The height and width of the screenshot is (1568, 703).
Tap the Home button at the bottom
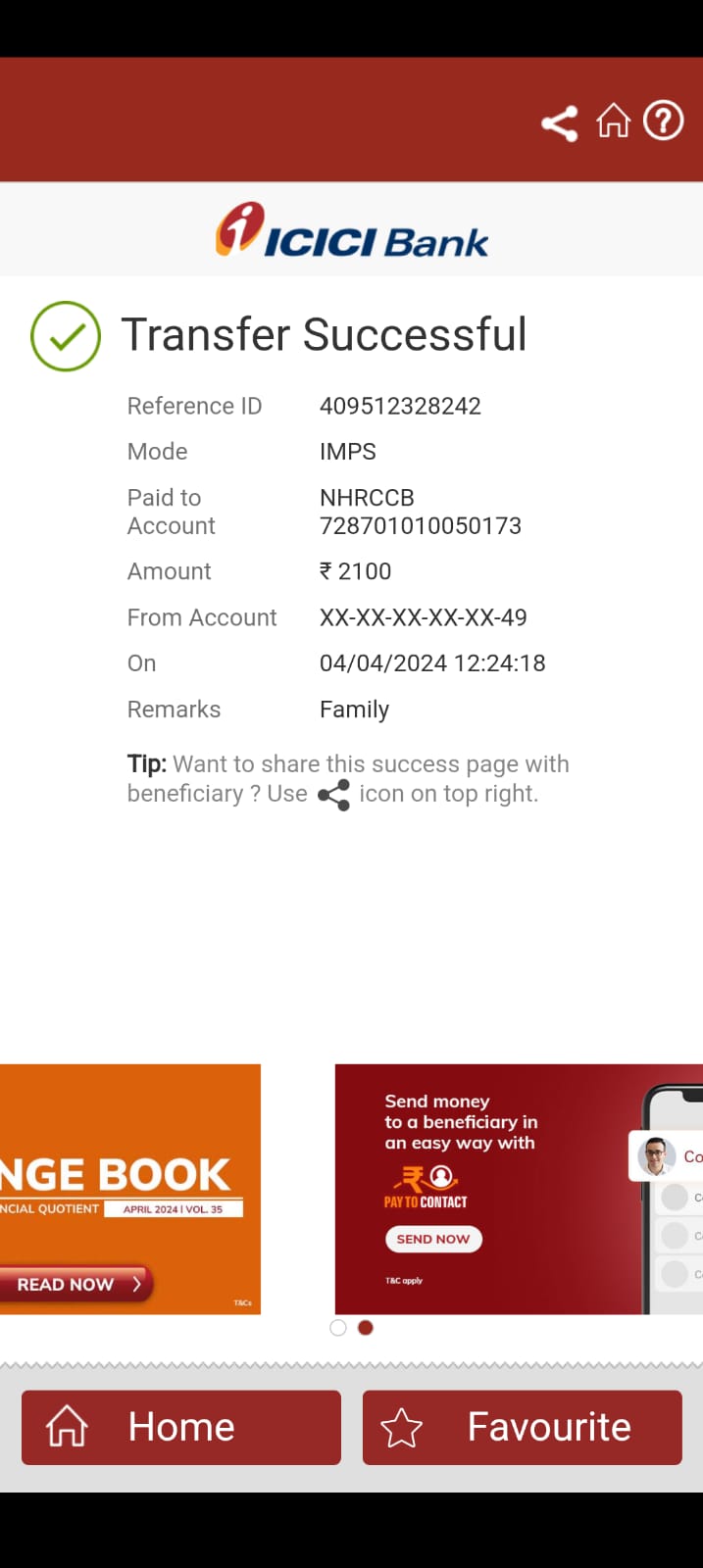[181, 1427]
